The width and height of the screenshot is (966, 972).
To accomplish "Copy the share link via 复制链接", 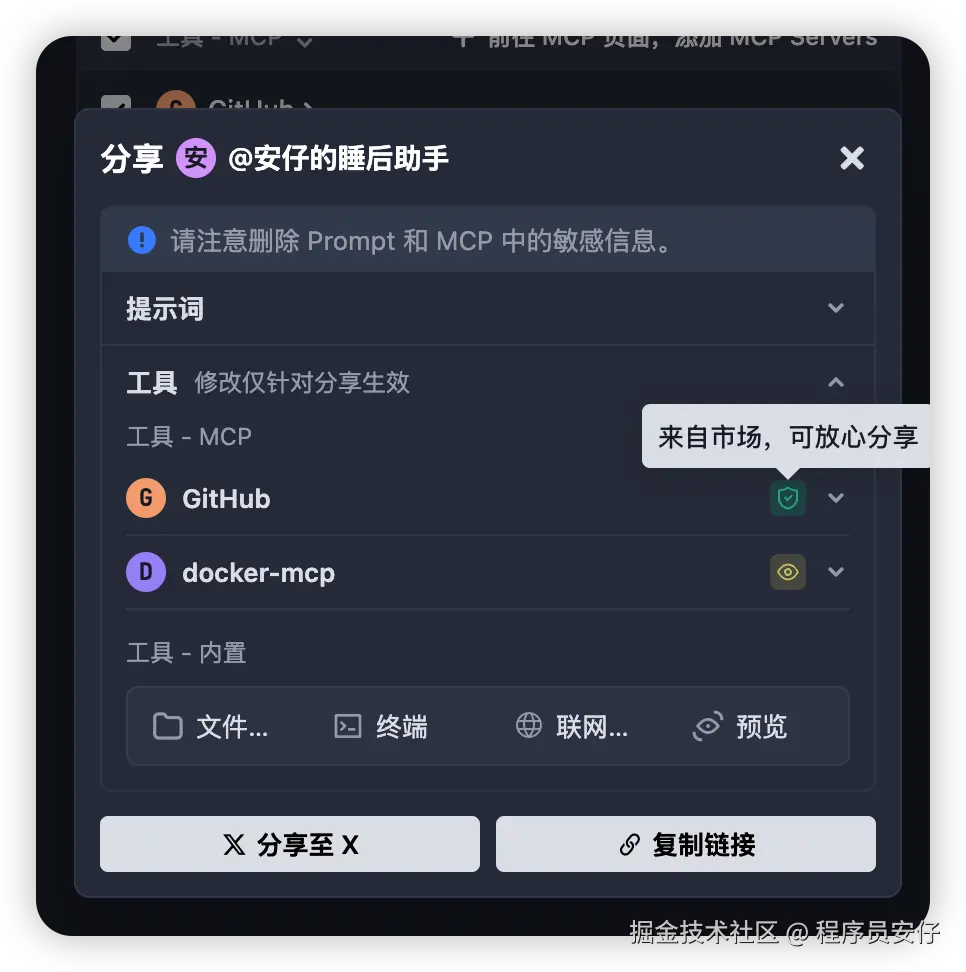I will pos(686,845).
